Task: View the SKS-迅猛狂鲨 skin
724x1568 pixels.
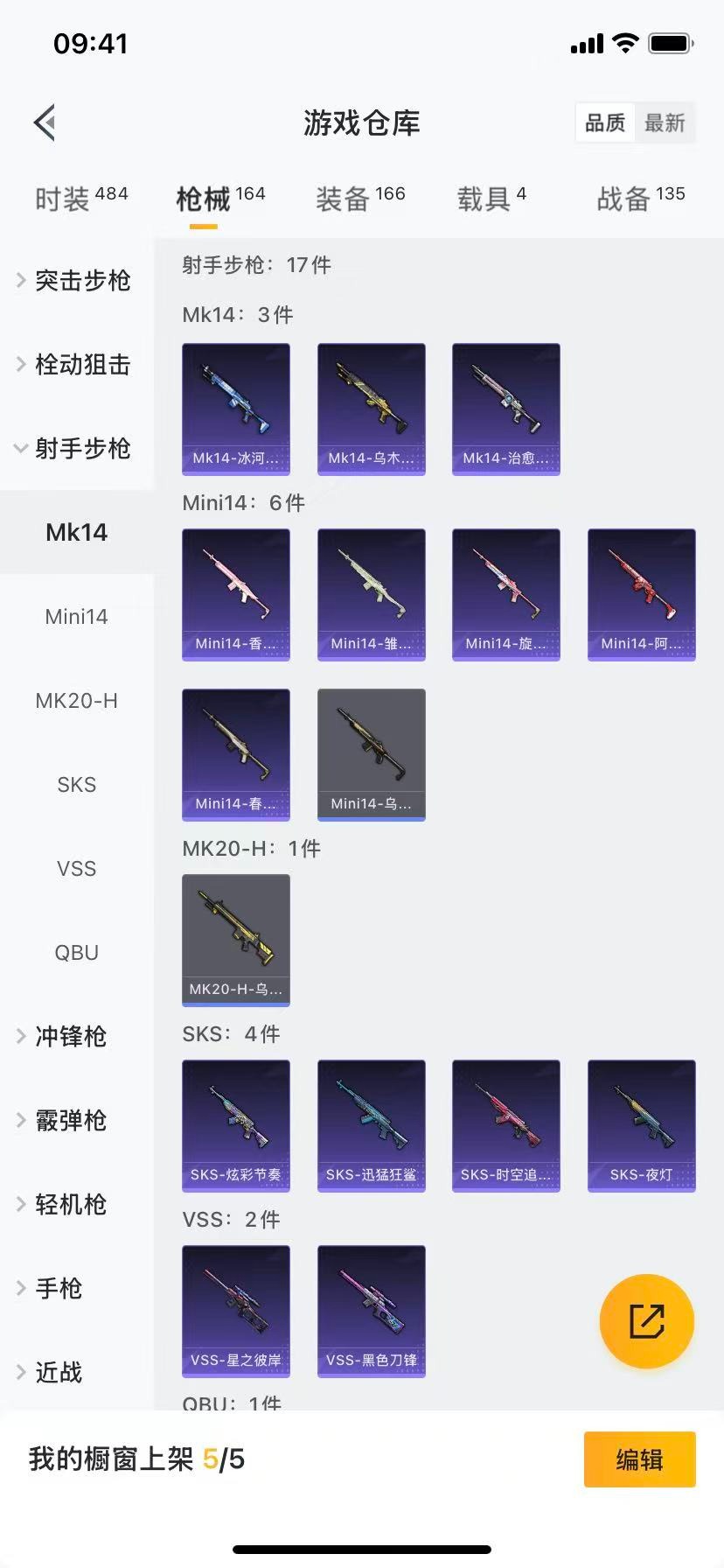Action: (x=372, y=1125)
